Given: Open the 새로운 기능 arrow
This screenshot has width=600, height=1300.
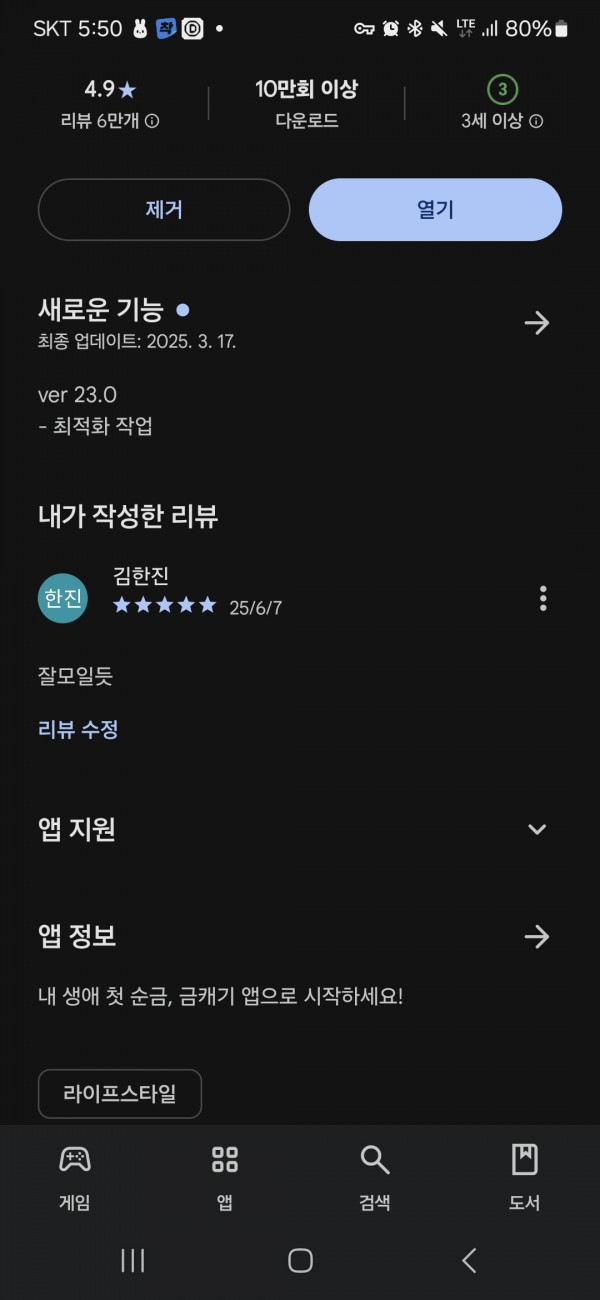Looking at the screenshot, I should tap(537, 322).
